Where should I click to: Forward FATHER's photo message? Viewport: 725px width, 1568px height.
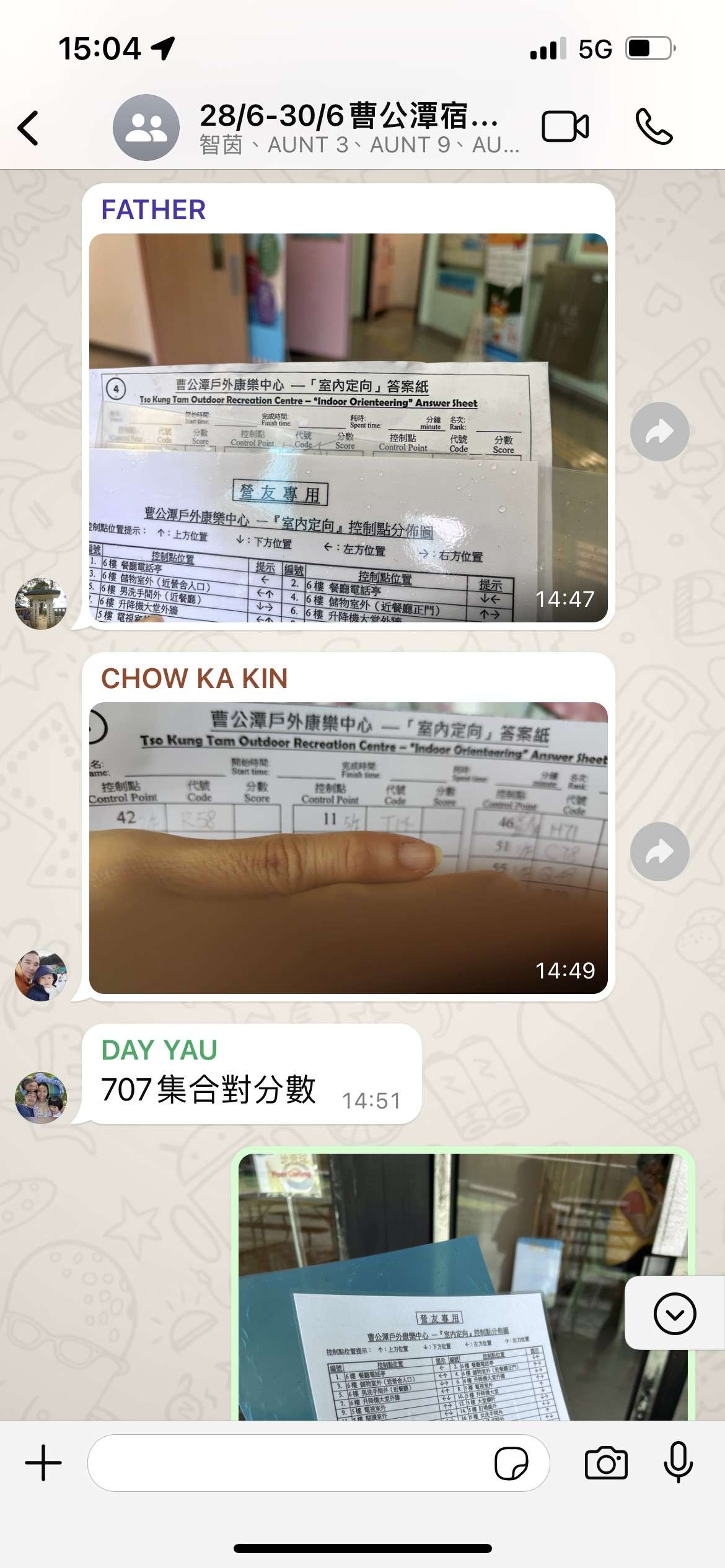coord(659,432)
